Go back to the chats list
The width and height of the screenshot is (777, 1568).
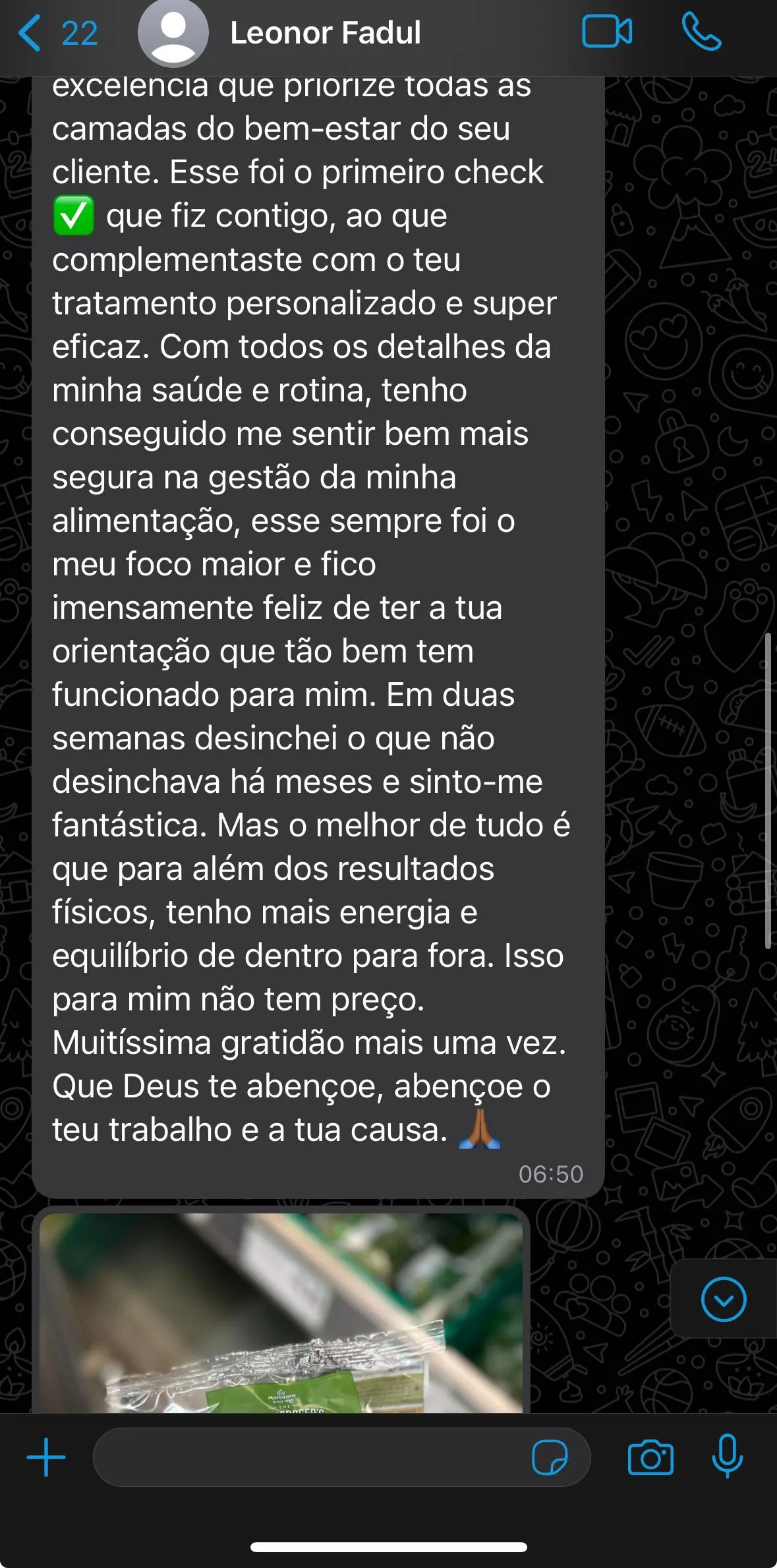tap(56, 33)
